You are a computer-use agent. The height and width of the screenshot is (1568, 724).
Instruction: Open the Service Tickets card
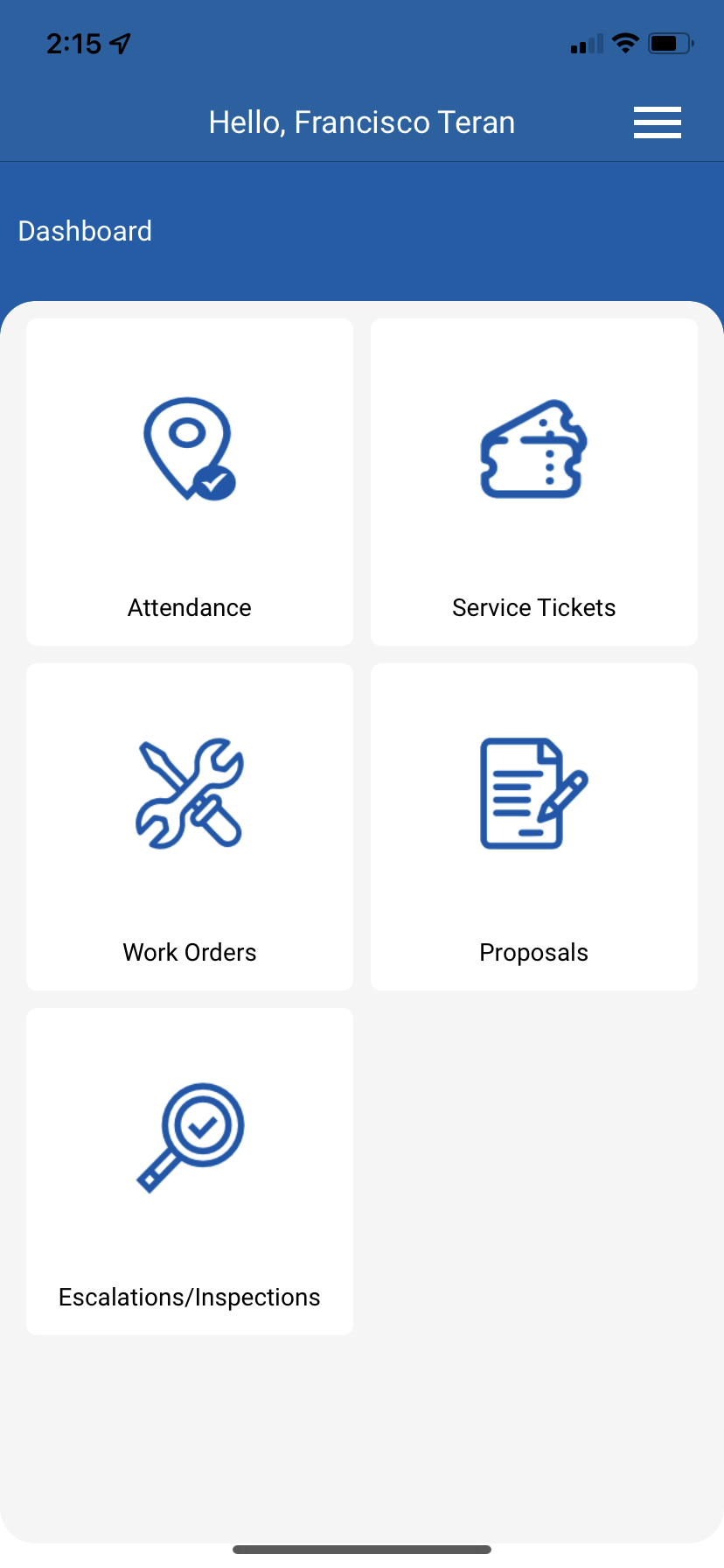tap(533, 482)
